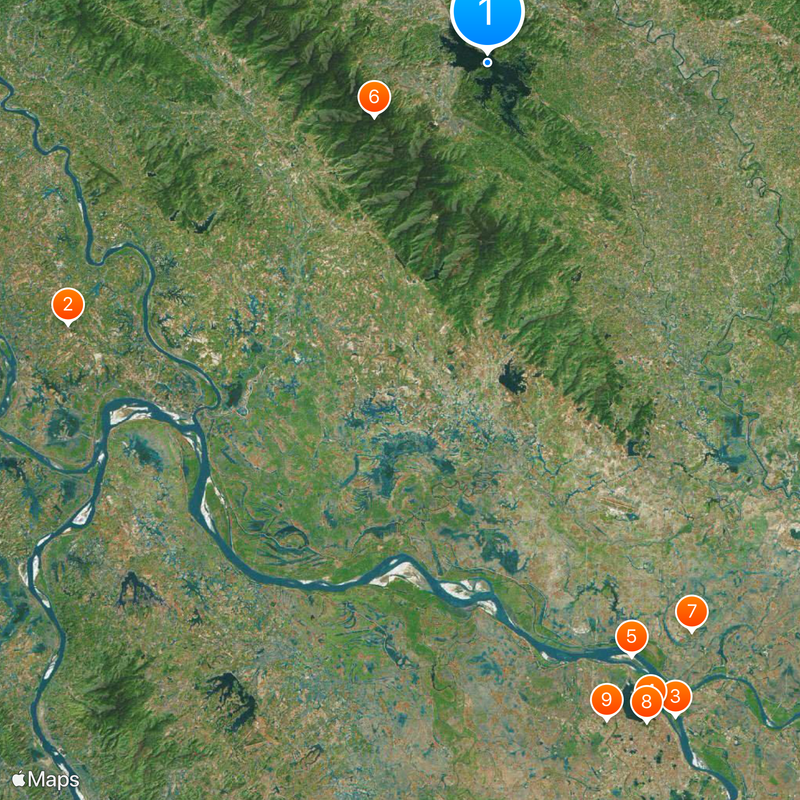Viewport: 800px width, 800px height.
Task: Tap location marker 7
Action: point(691,611)
